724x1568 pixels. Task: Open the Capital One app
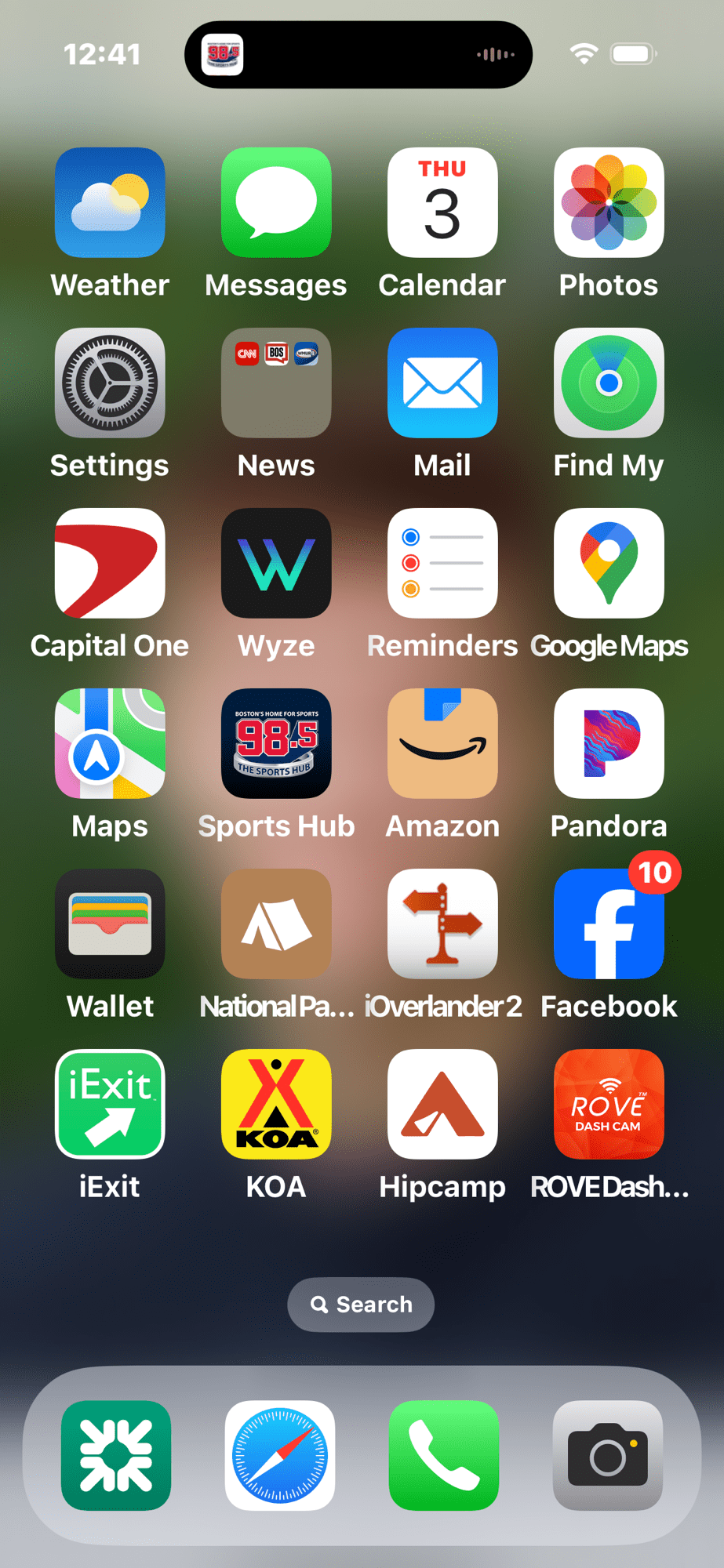coord(110,563)
